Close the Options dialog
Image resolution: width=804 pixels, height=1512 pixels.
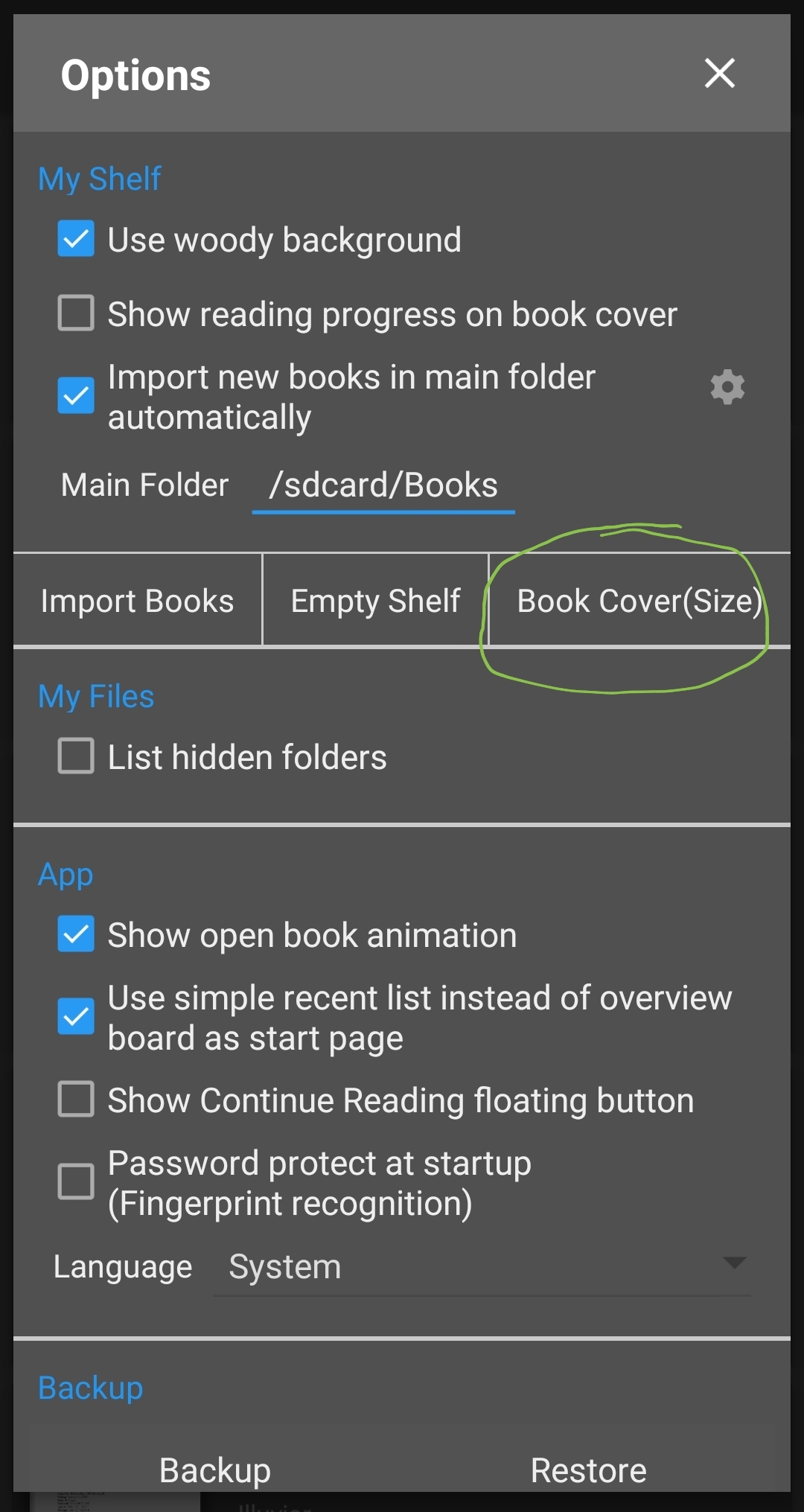[x=719, y=74]
